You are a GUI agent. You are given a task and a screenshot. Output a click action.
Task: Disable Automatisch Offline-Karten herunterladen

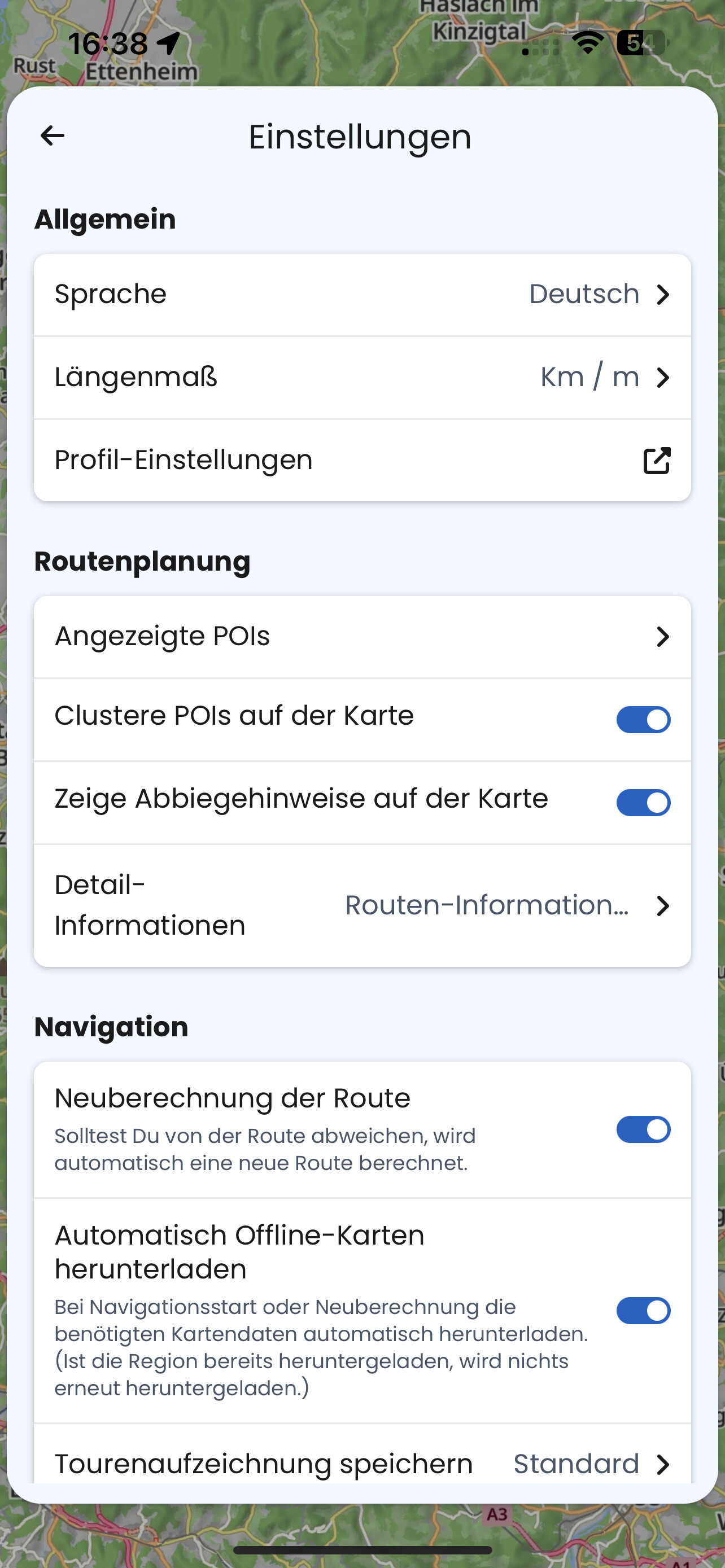pos(643,1311)
